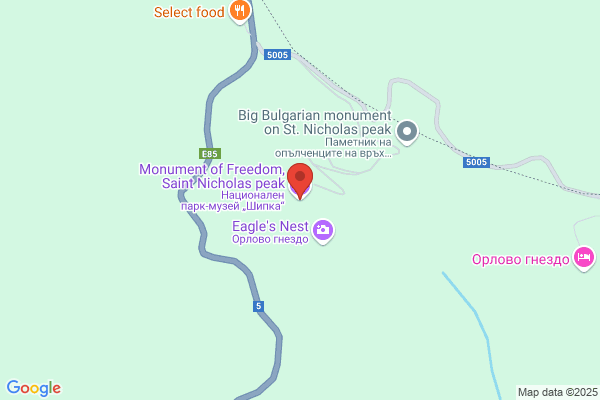The width and height of the screenshot is (600, 400).
Task: Open the Eagle's Nest photo spot pin
Action: (x=323, y=231)
